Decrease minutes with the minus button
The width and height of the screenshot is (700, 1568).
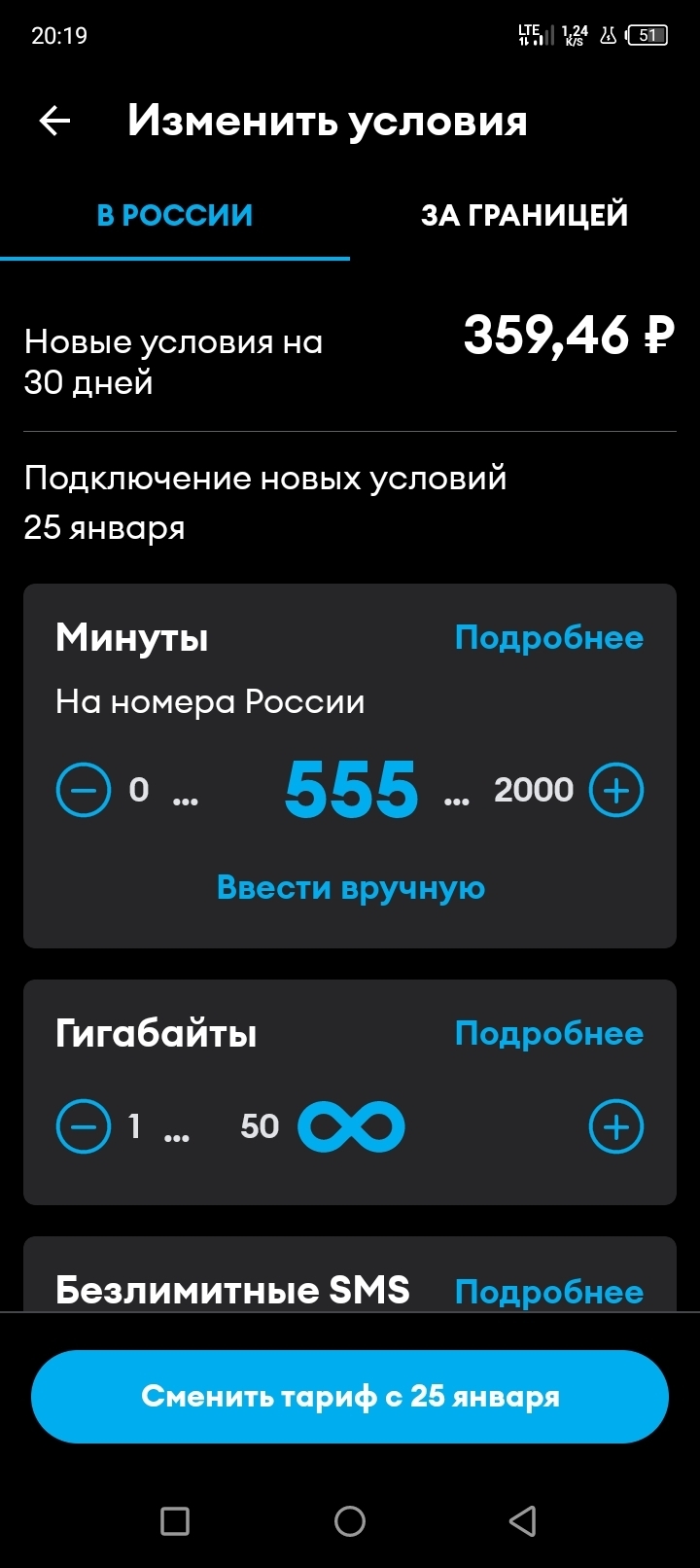click(x=84, y=790)
